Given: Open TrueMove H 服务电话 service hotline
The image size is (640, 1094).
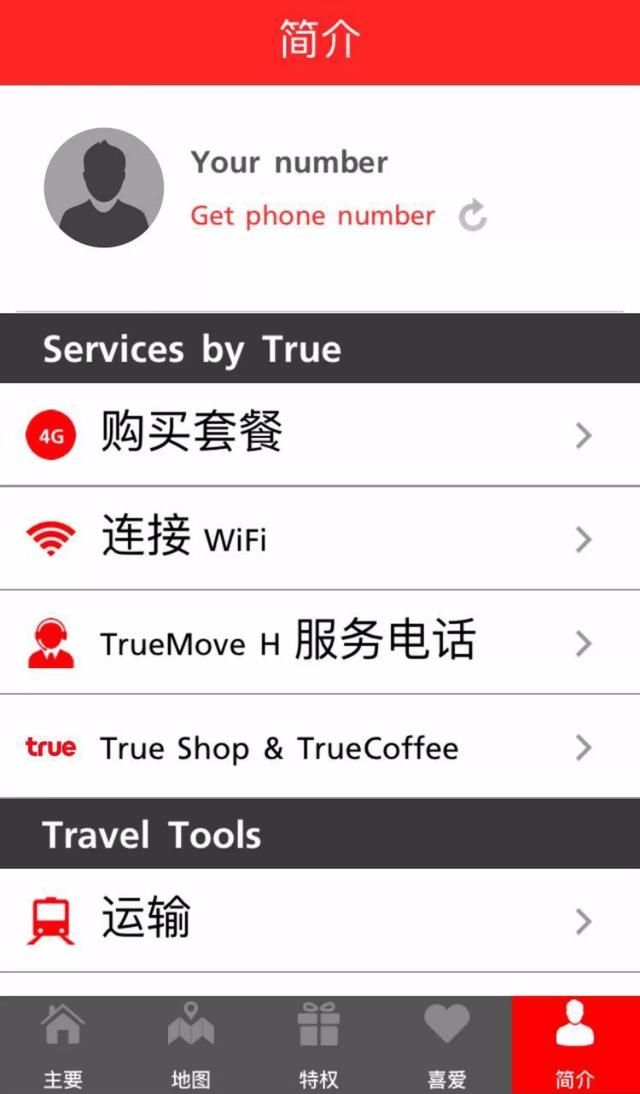Looking at the screenshot, I should pyautogui.click(x=320, y=642).
